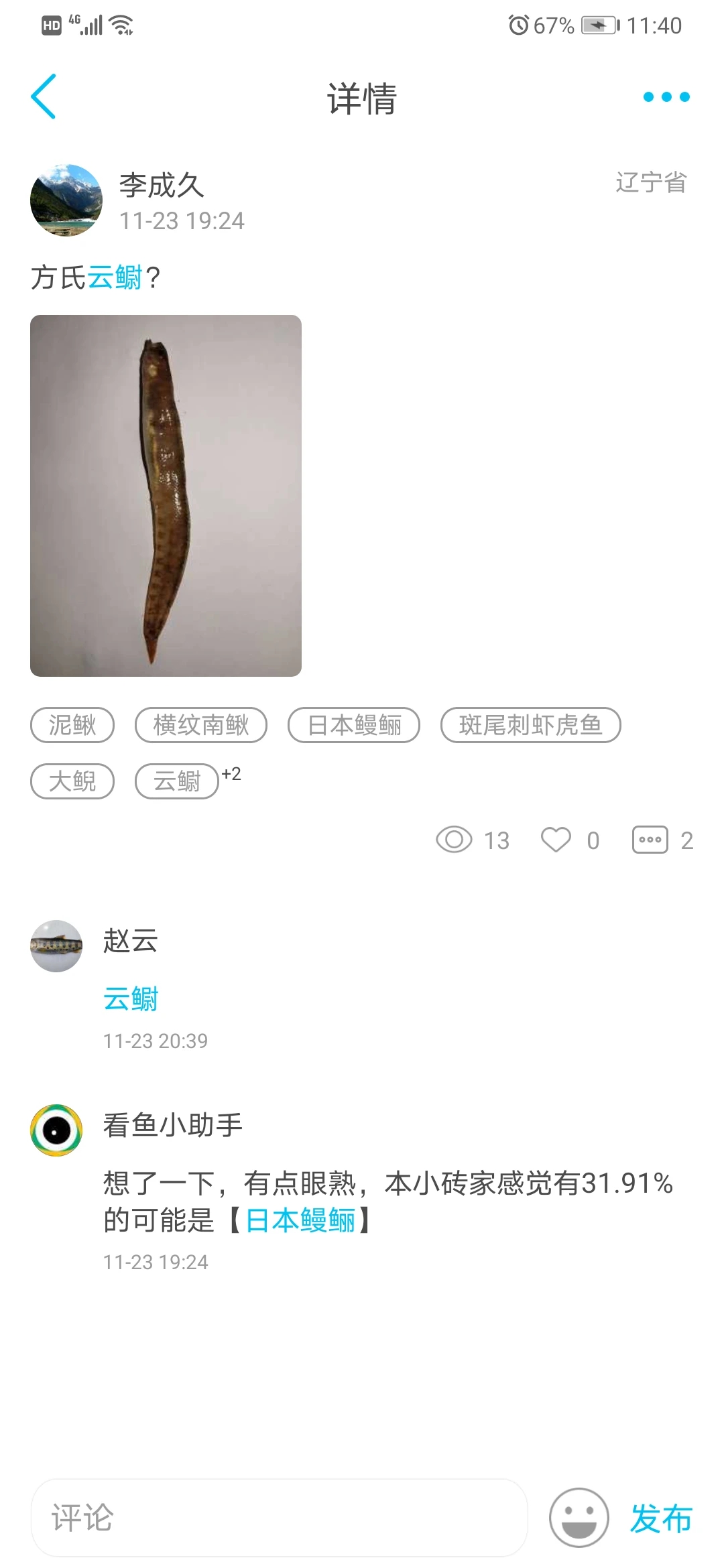
Task: View the posted fish photo
Action: click(166, 495)
